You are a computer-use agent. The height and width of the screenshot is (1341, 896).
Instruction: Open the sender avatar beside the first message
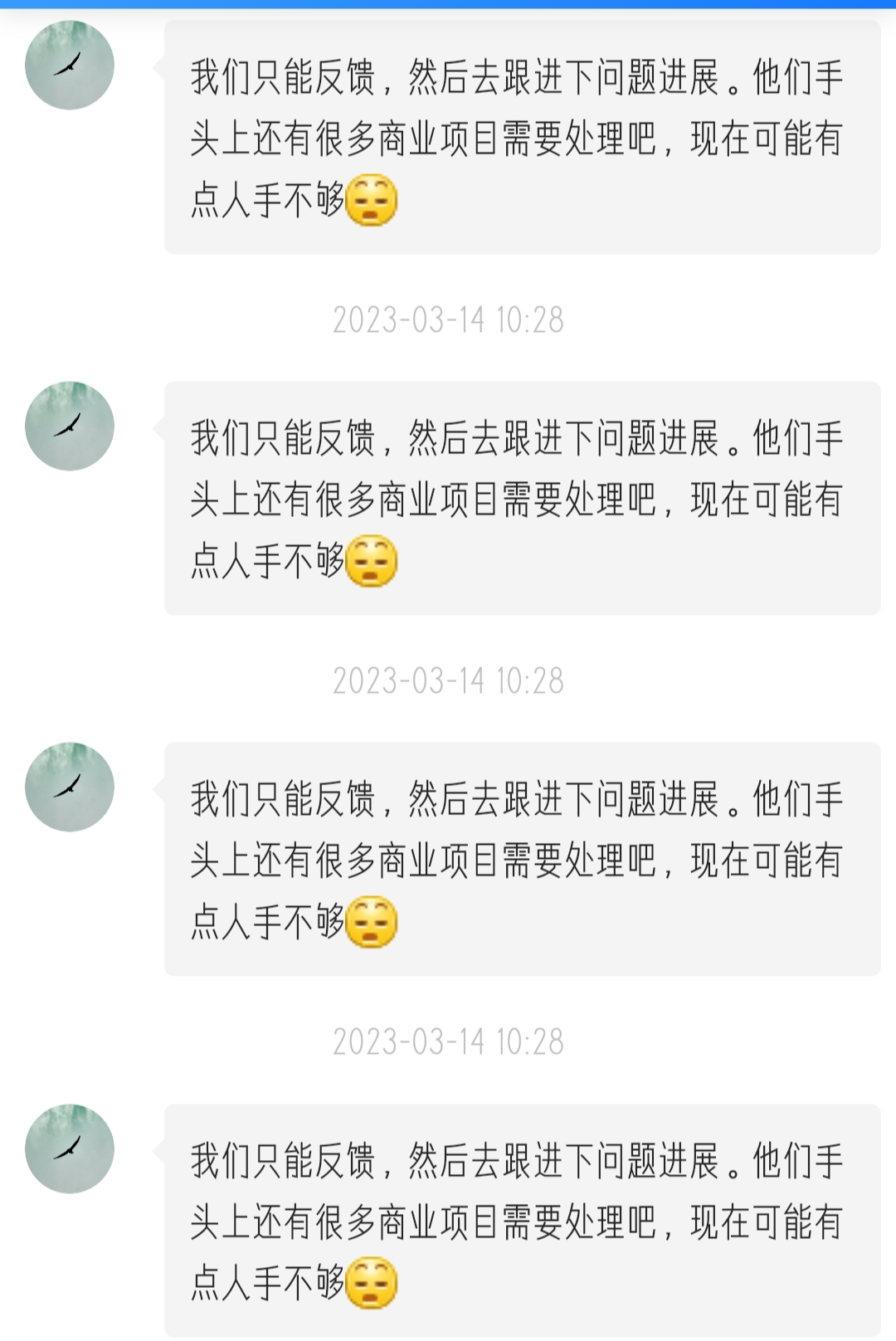point(70,66)
